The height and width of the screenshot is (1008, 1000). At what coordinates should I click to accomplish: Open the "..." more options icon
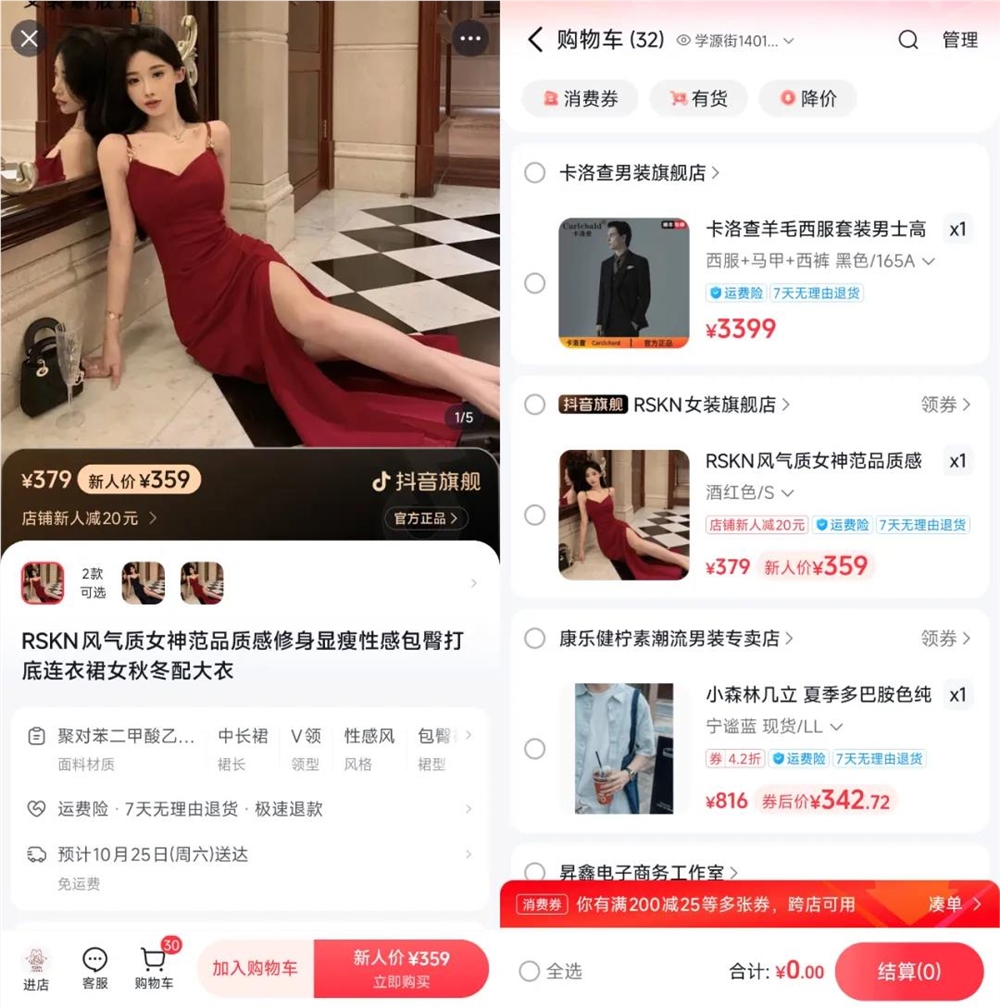(470, 38)
